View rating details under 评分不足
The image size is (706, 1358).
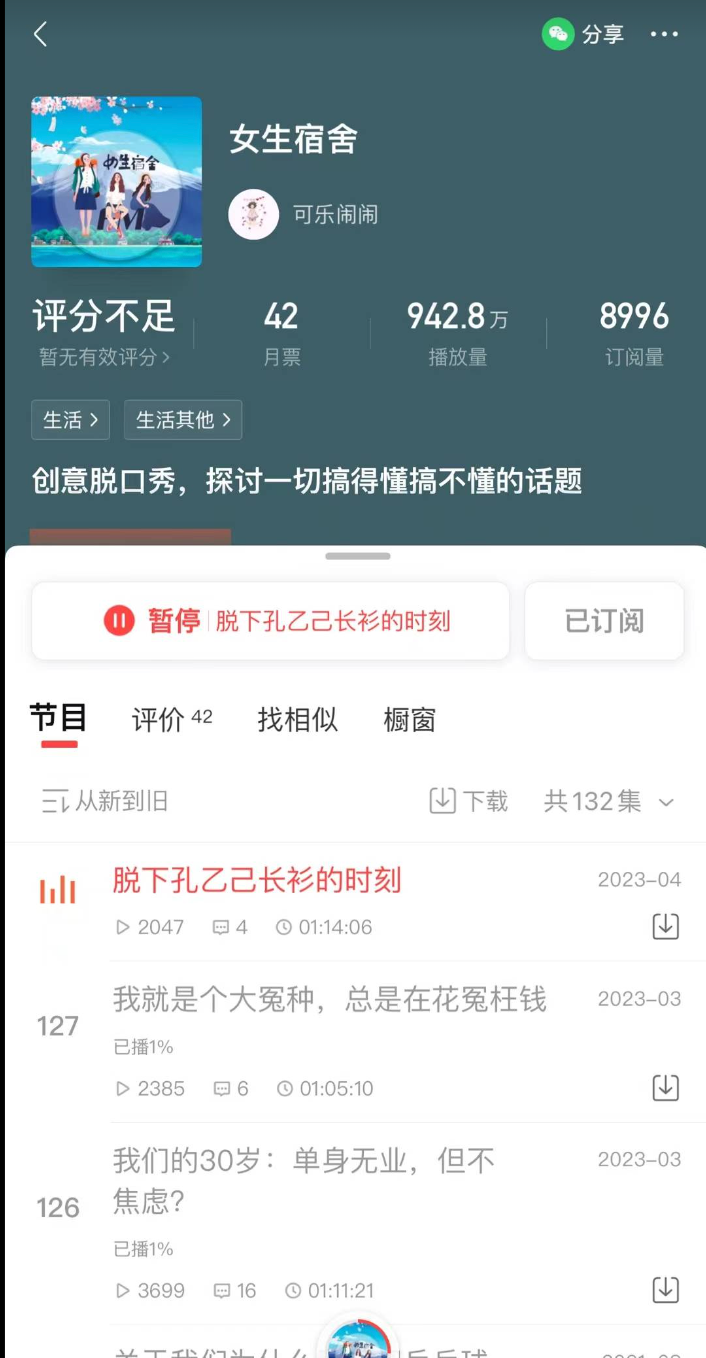click(x=104, y=357)
